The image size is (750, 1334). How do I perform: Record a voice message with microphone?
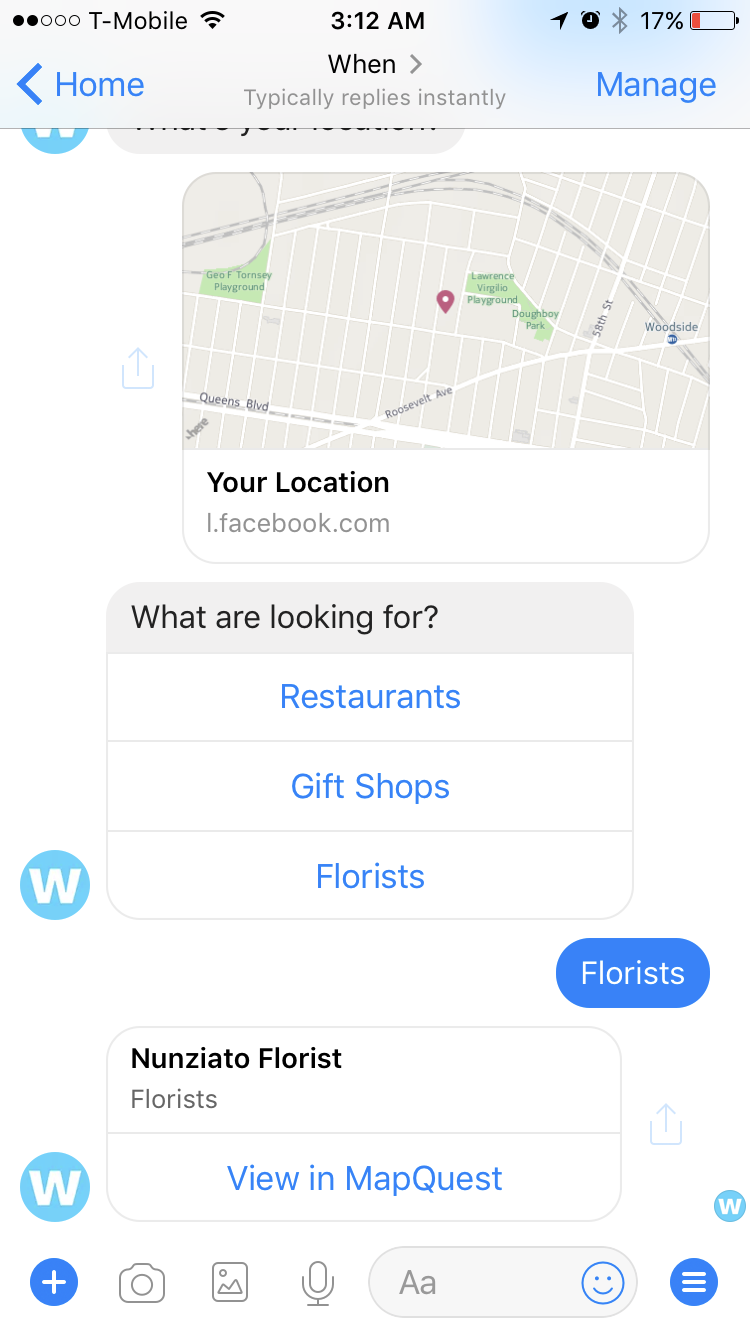(317, 1282)
